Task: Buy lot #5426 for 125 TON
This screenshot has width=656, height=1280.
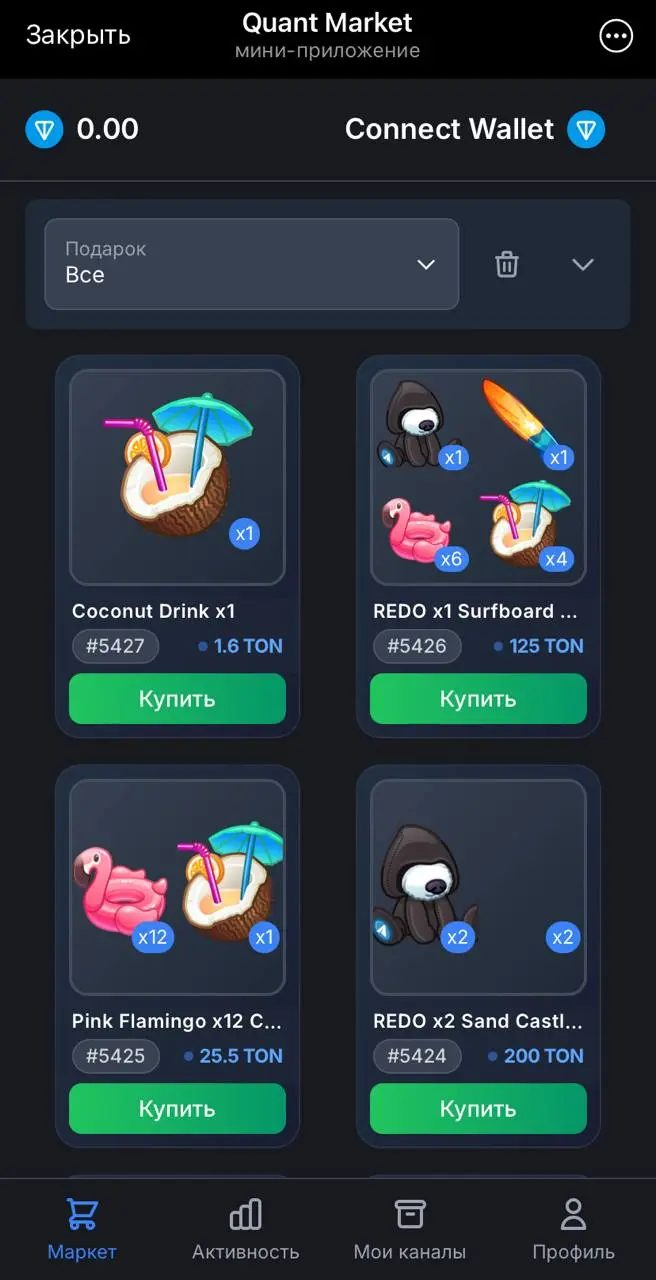Action: [x=478, y=698]
